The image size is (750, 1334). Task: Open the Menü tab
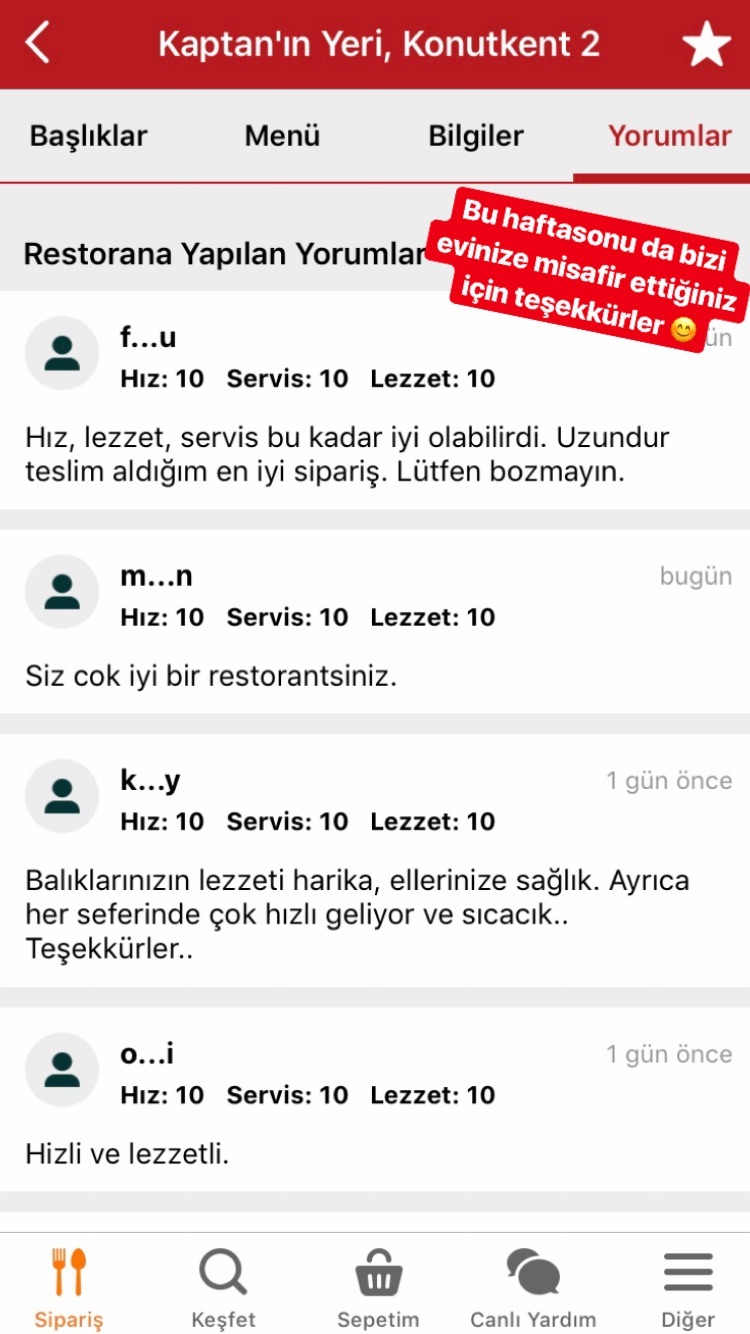click(x=282, y=136)
